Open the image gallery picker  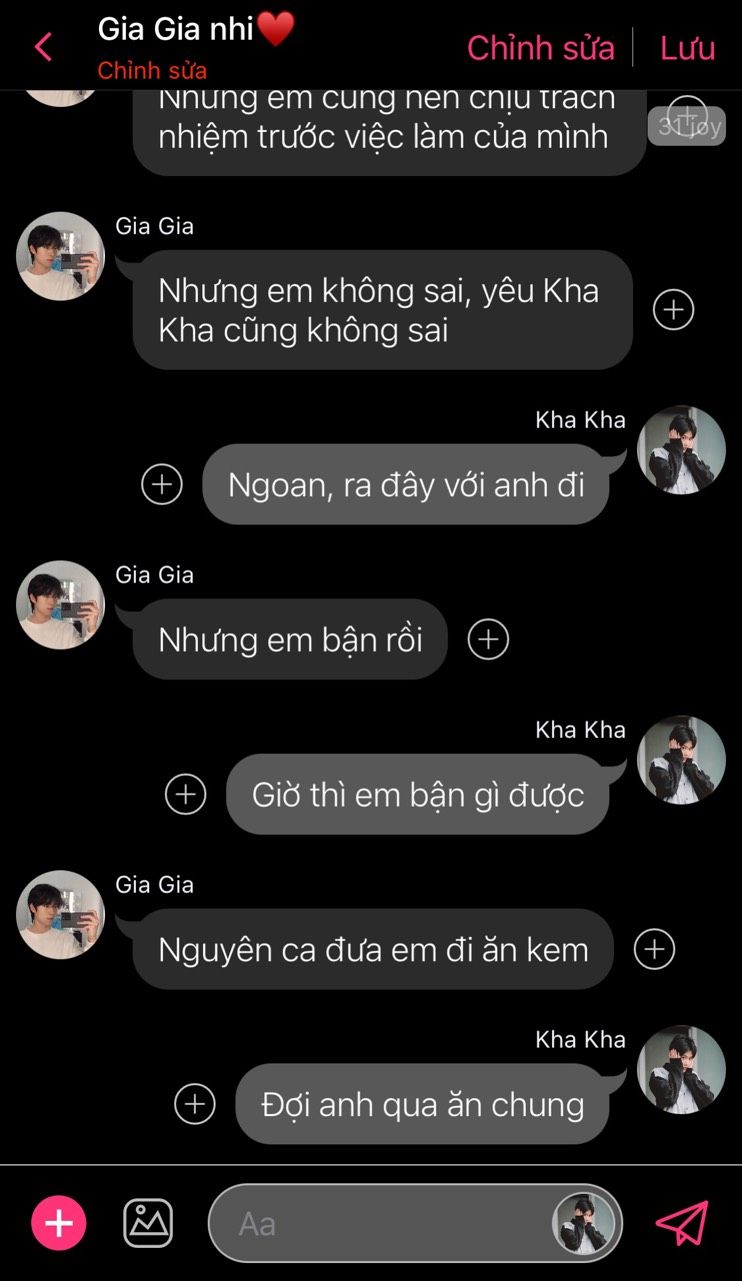pos(148,1223)
